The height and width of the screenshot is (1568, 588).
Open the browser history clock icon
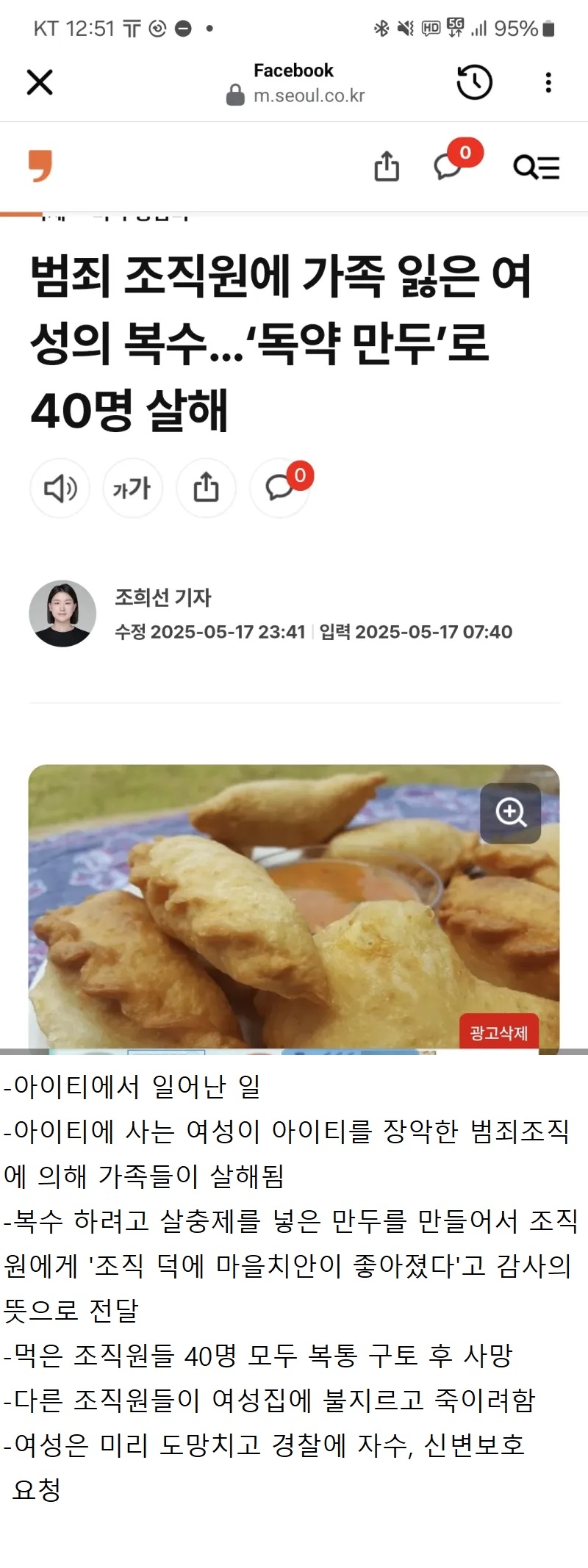tap(474, 82)
